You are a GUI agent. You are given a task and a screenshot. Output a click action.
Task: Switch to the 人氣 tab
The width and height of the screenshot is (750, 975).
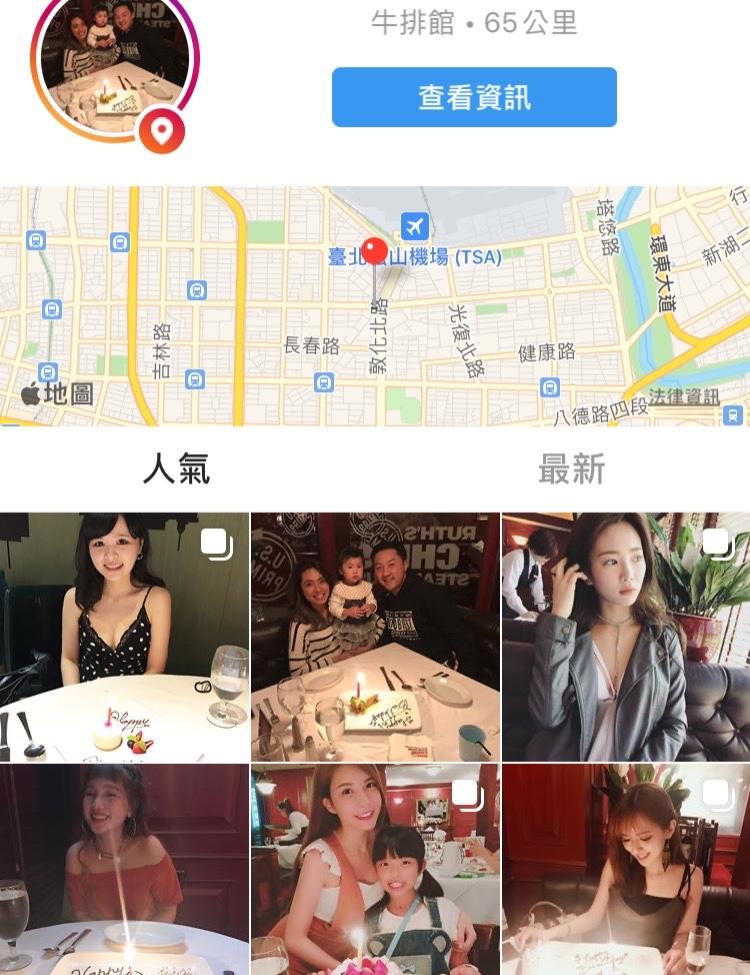click(x=176, y=469)
